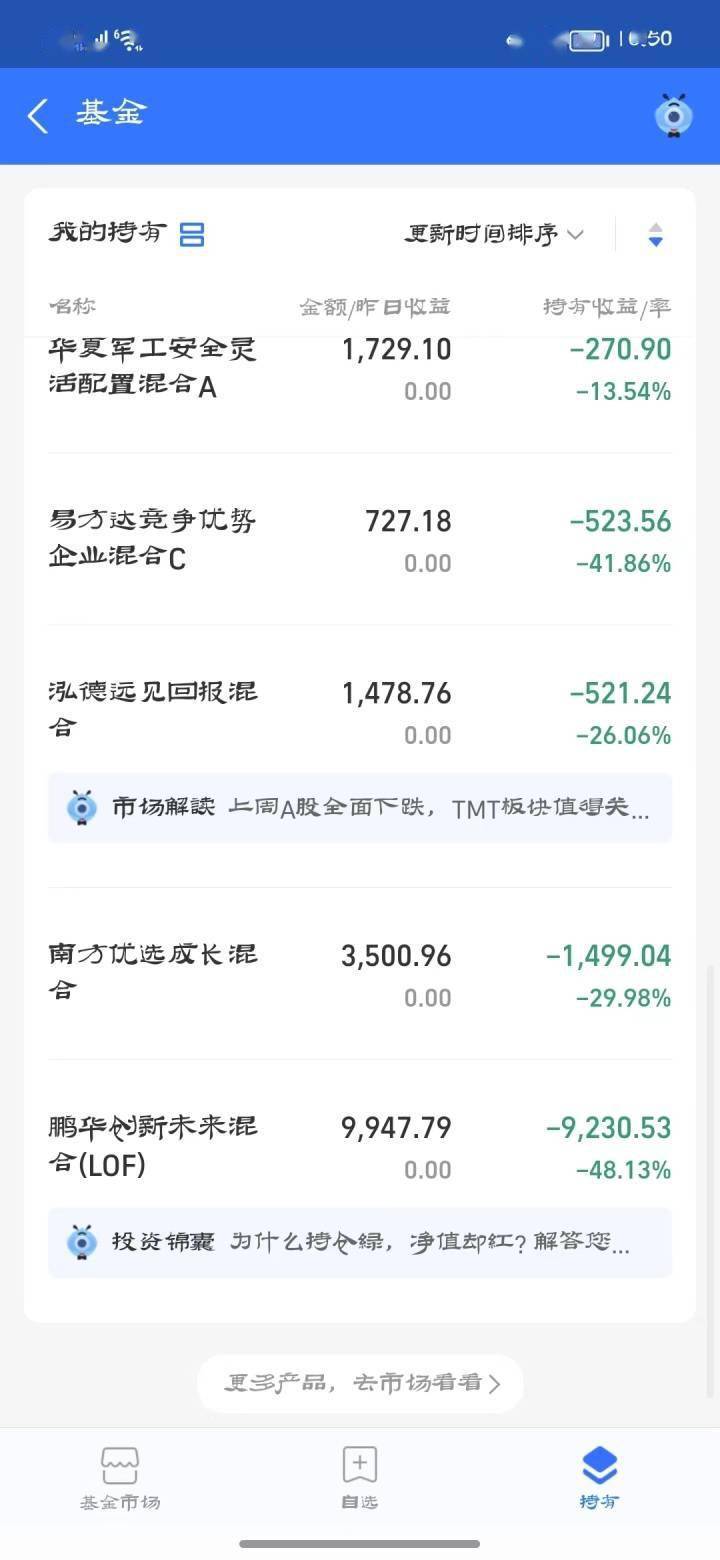This screenshot has width=720, height=1560.
Task: Open the robot assistant icon
Action: [x=674, y=115]
